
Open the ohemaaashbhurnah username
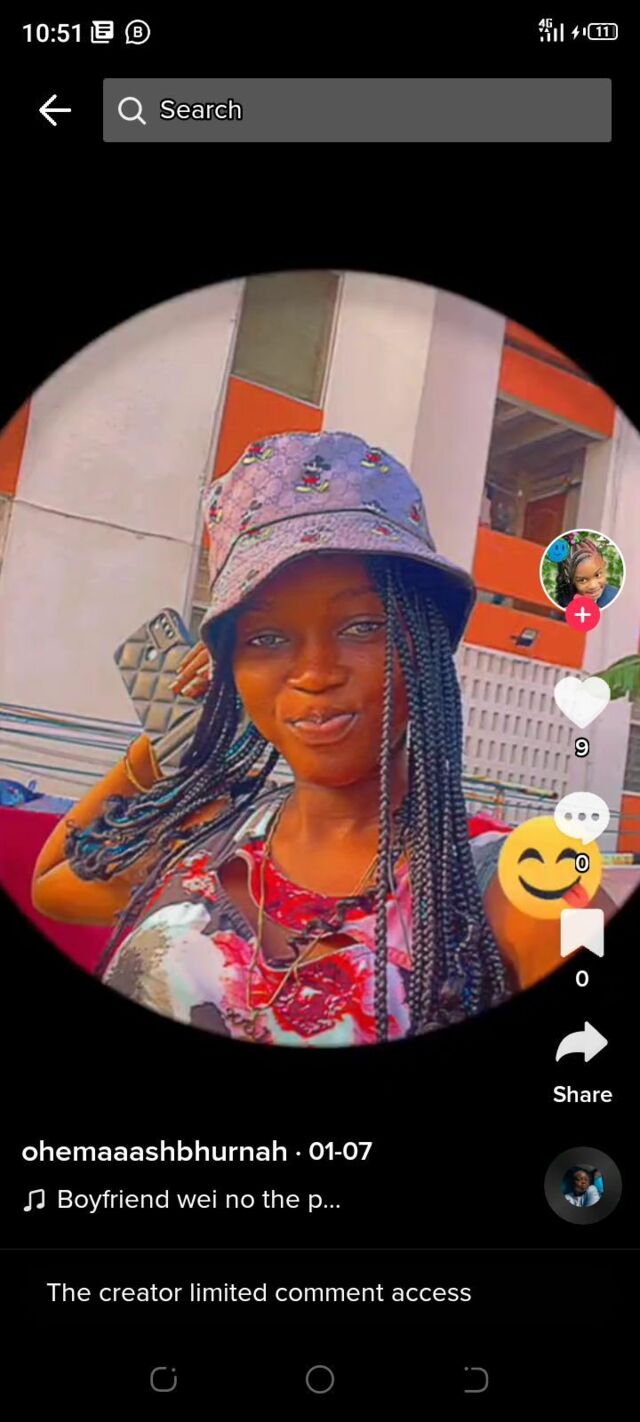click(x=155, y=1151)
